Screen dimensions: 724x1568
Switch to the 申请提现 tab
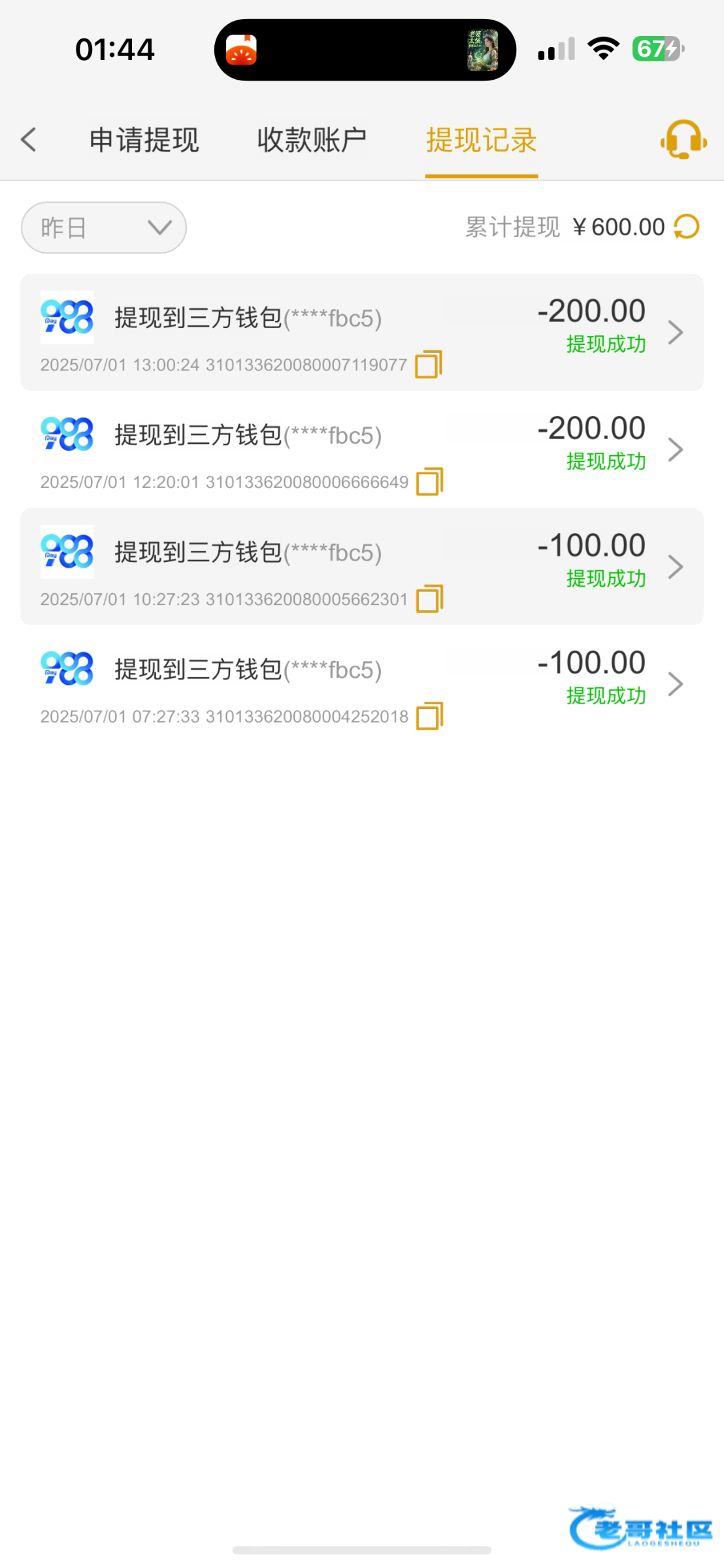coord(144,140)
